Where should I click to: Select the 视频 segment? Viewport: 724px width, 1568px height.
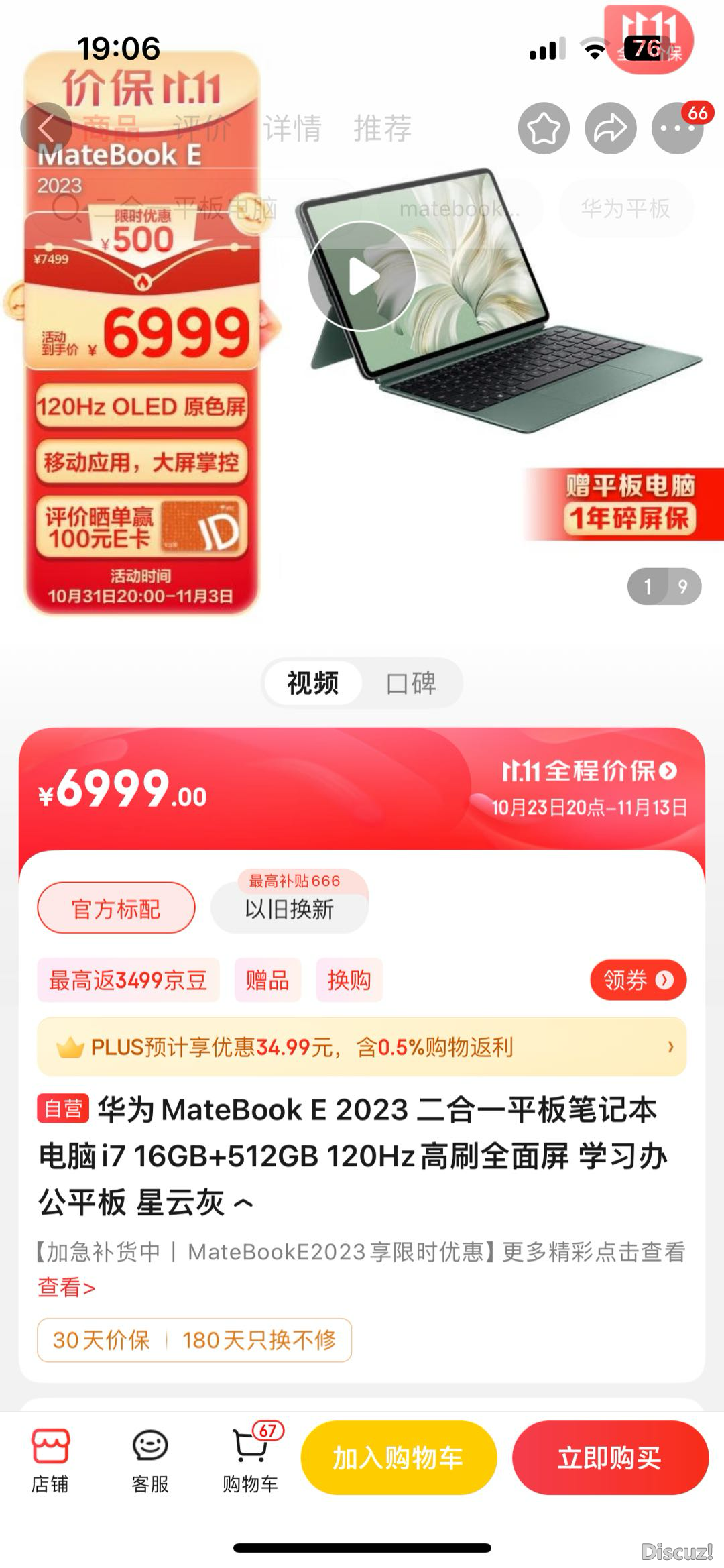tap(312, 683)
